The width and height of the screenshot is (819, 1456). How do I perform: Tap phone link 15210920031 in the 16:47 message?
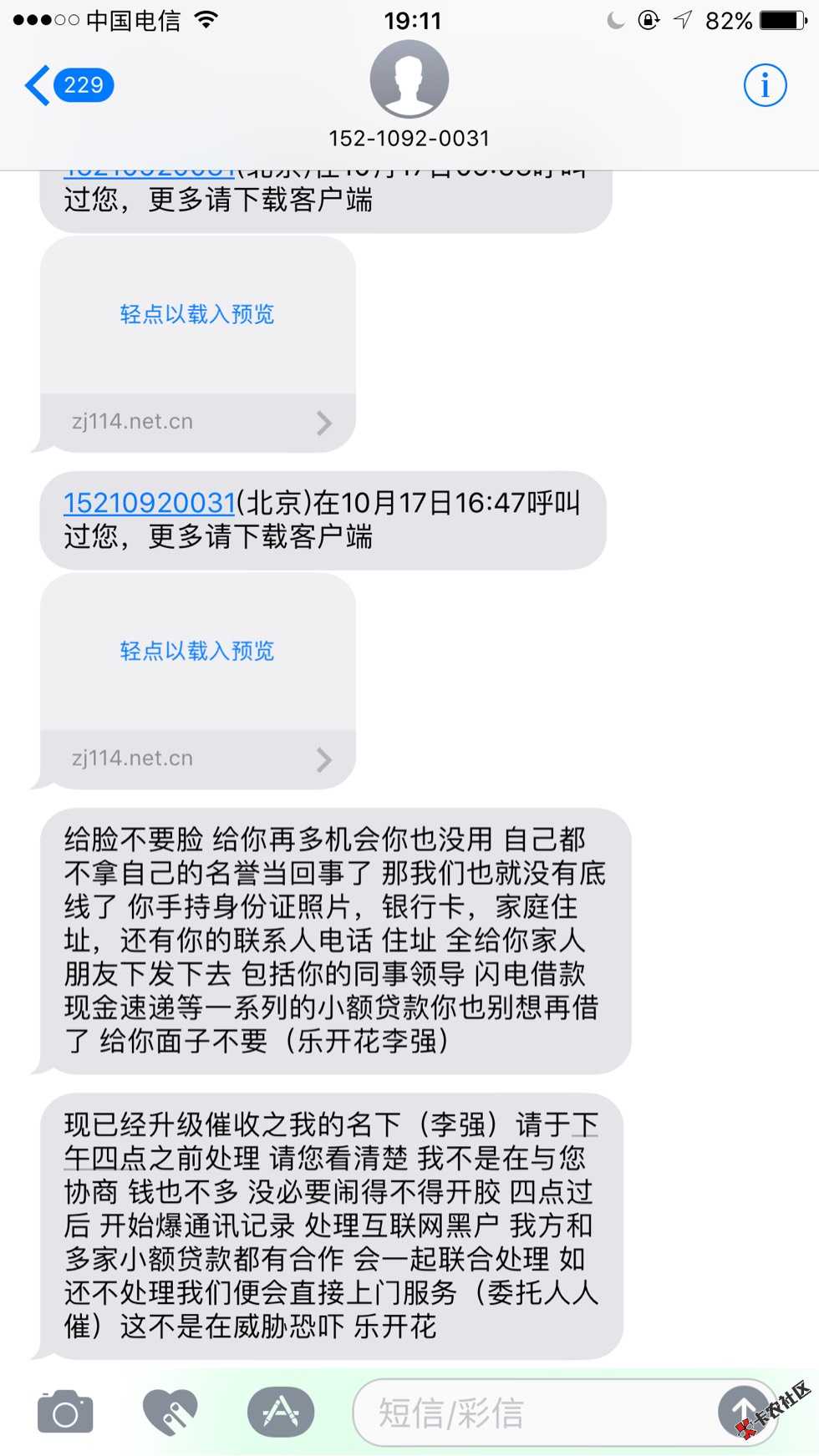coord(150,503)
